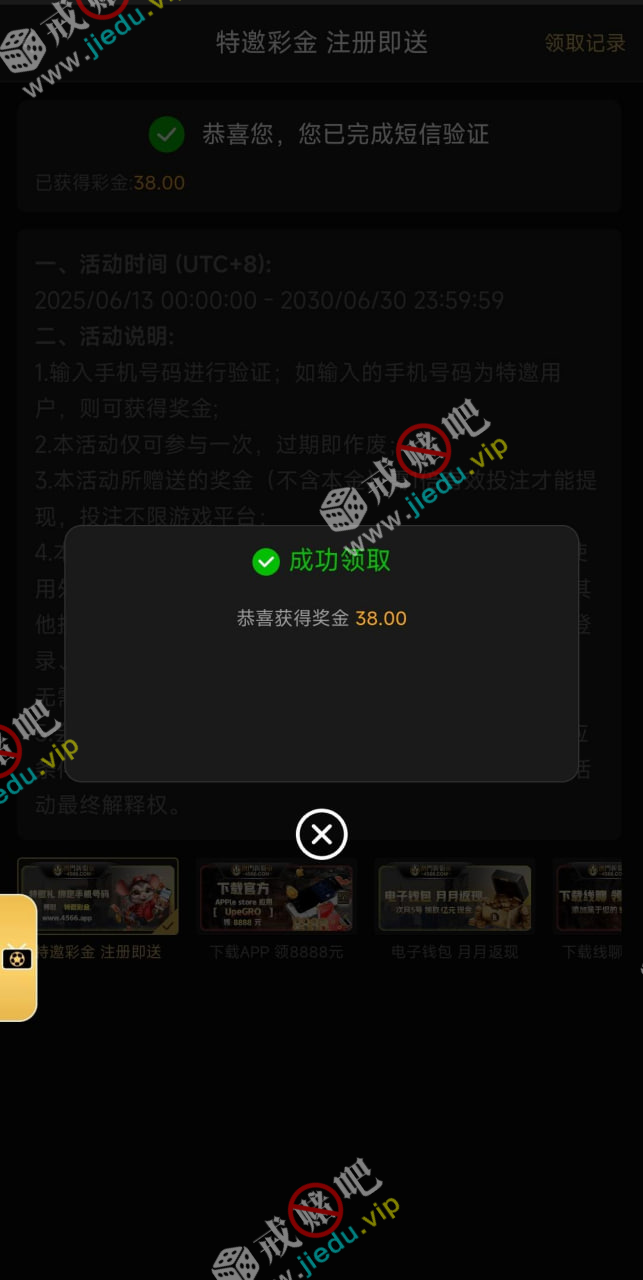The height and width of the screenshot is (1280, 643).
Task: Close the 成功领取 reward dialog
Action: tap(321, 835)
